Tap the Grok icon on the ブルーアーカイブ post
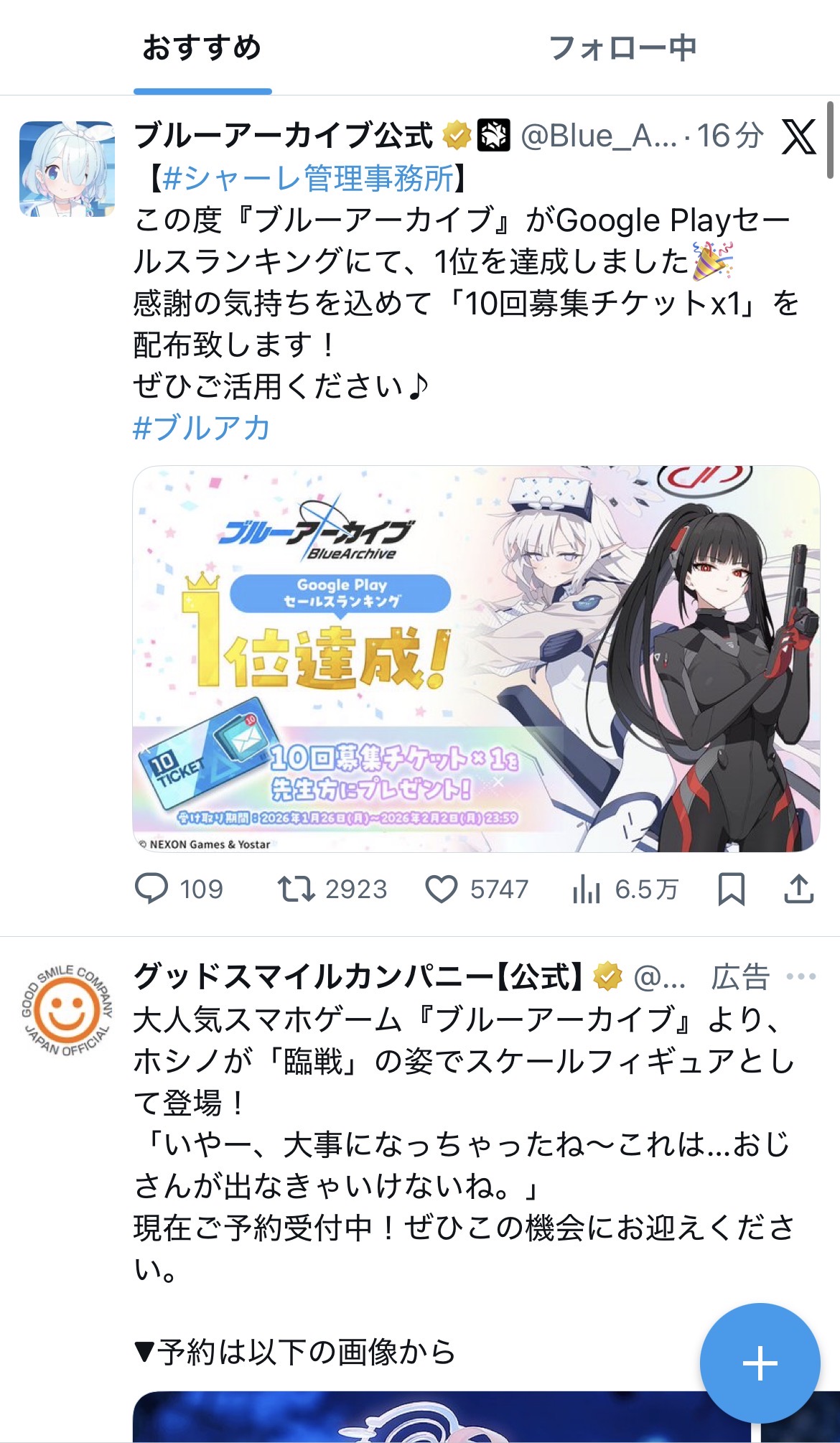 pos(799,136)
